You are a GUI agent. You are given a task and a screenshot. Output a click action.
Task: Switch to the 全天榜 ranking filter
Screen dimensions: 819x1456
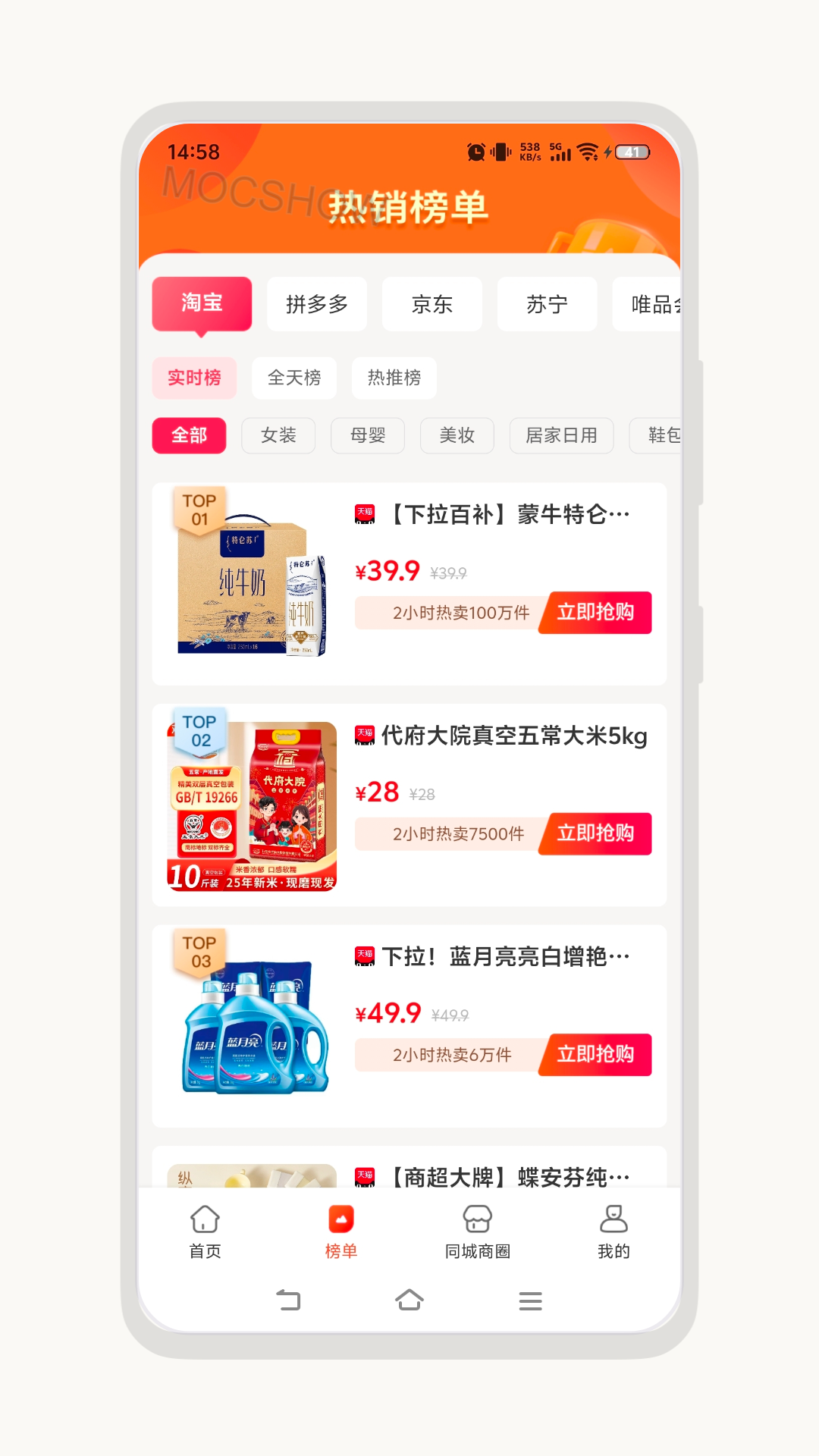tap(294, 377)
